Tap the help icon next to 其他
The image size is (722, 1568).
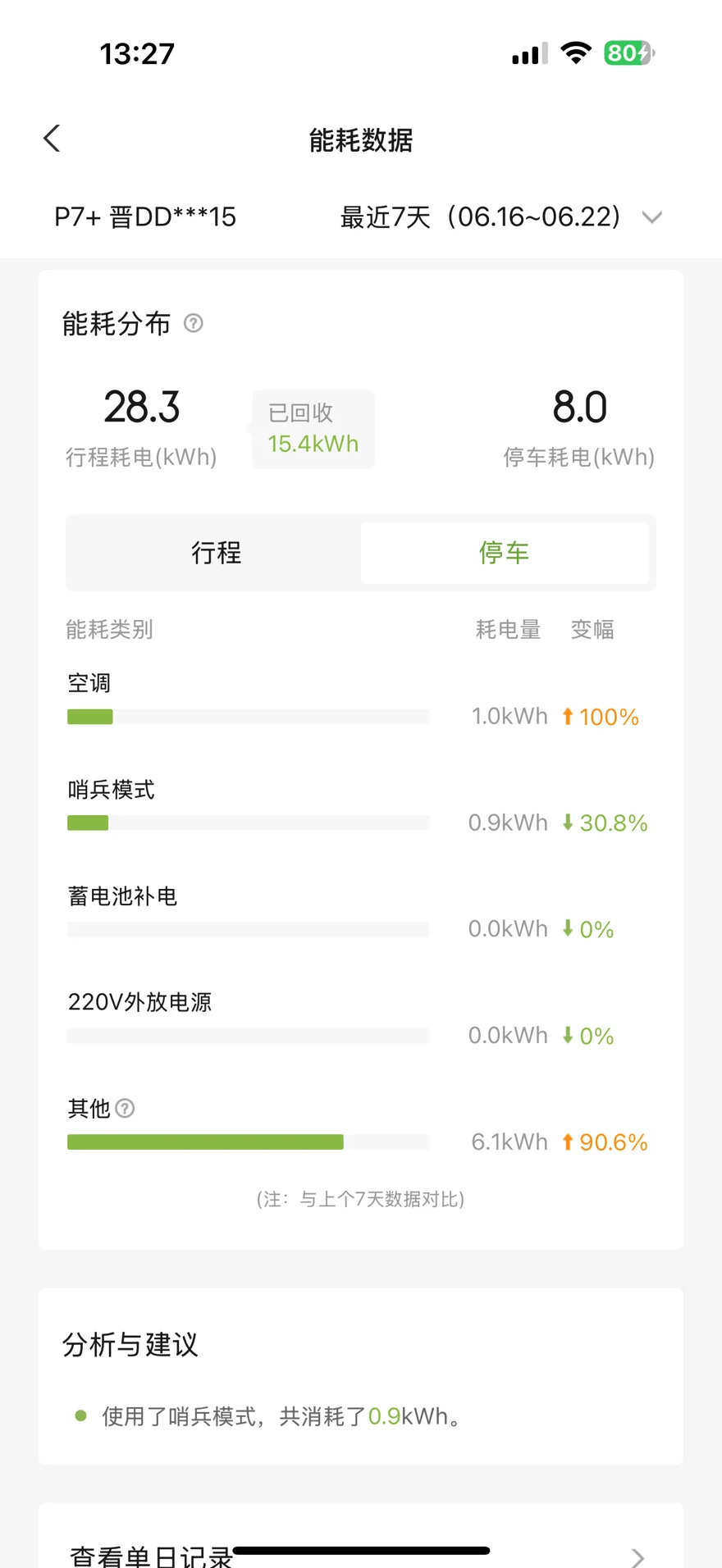point(125,1109)
